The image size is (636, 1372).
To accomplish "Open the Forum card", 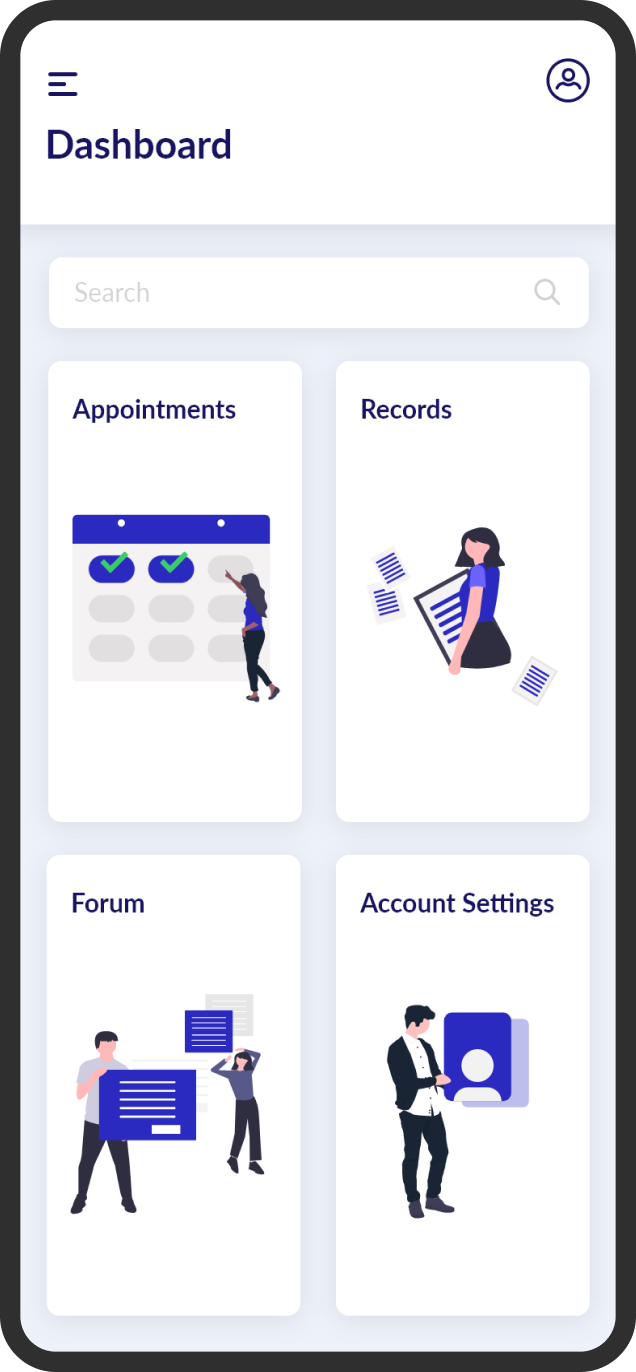I will tap(174, 1085).
